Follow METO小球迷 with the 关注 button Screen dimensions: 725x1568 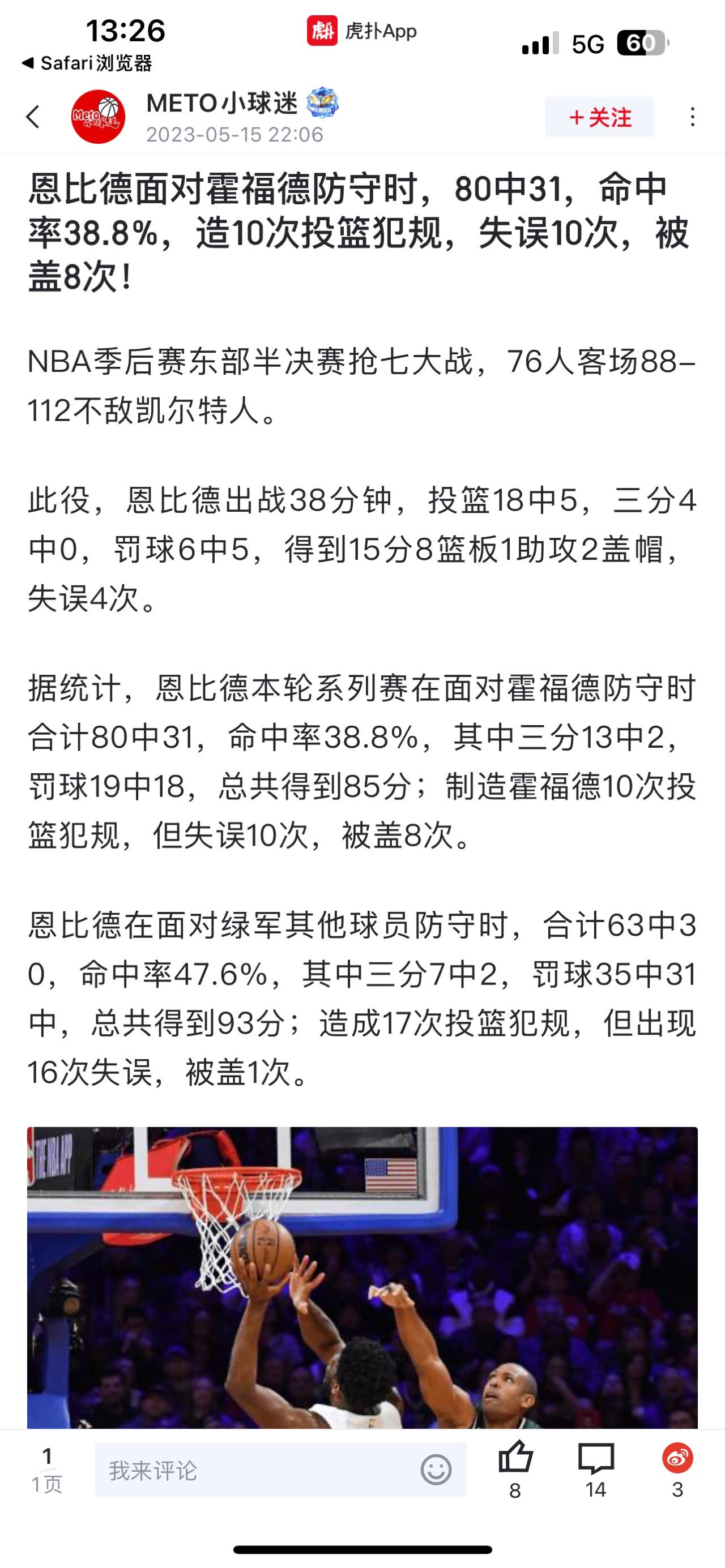click(x=599, y=117)
